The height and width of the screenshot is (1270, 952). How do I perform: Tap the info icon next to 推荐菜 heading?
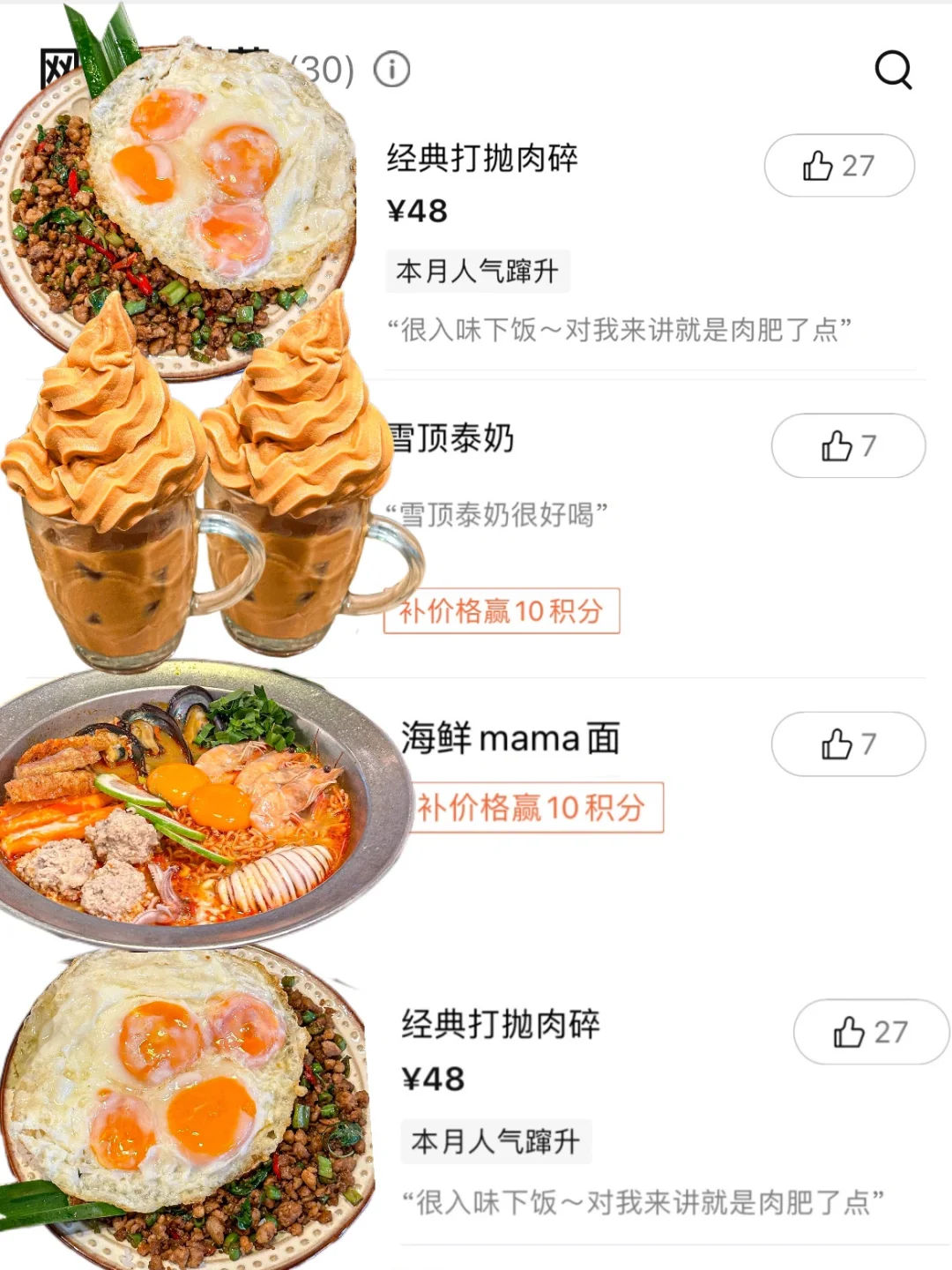pos(390,71)
